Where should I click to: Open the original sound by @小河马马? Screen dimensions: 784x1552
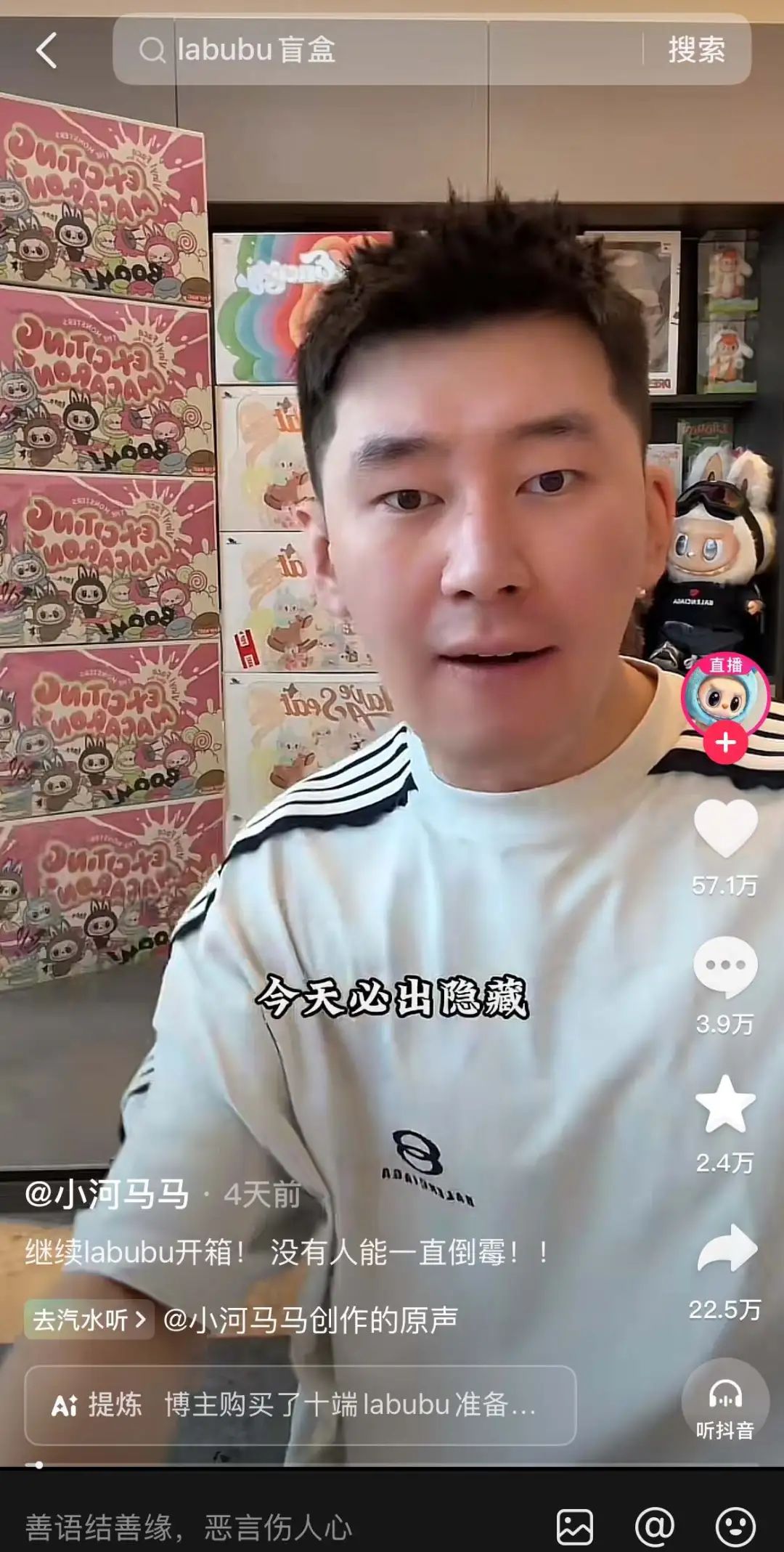click(x=311, y=1320)
